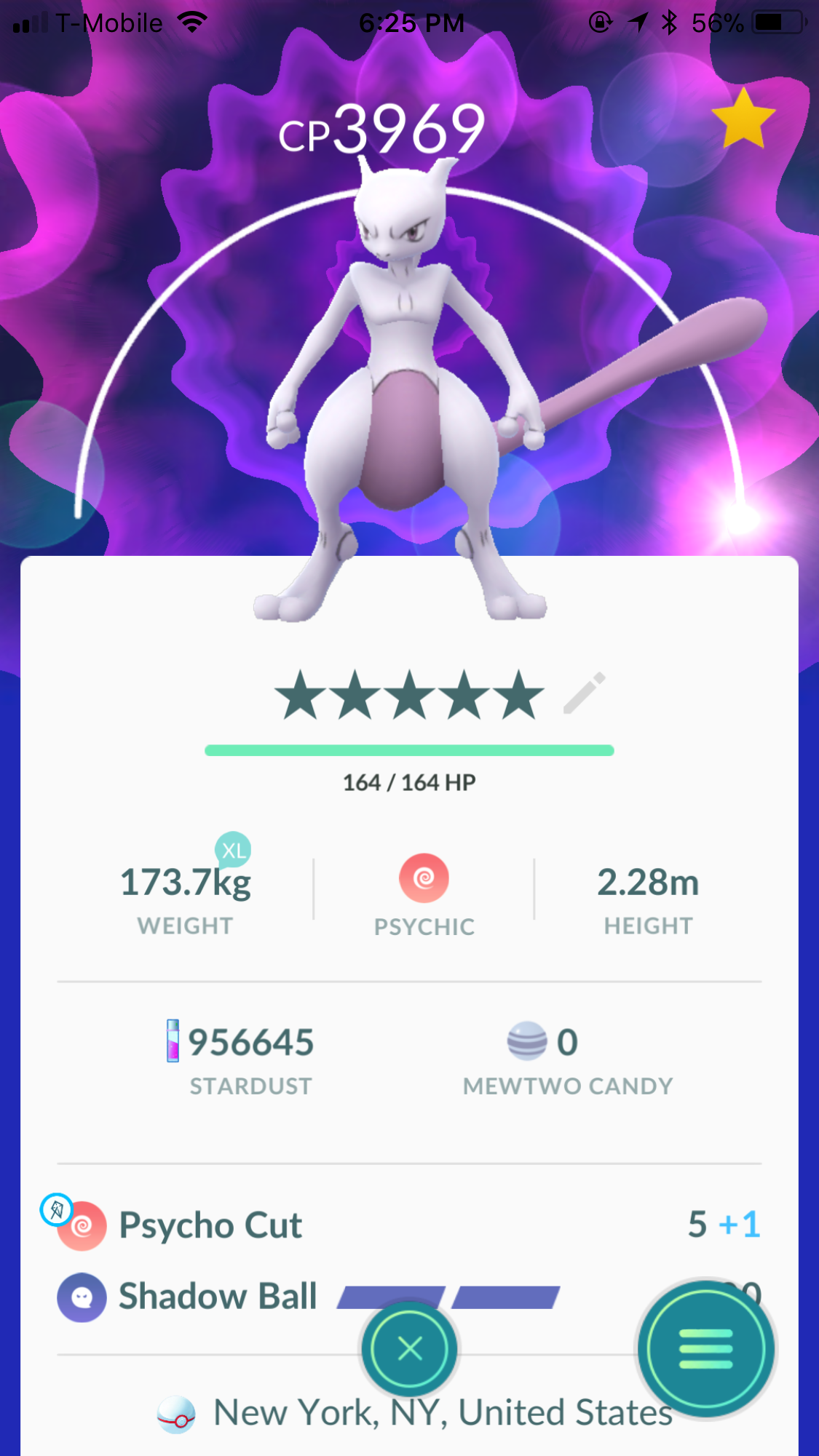Edit Mewtwo's nickname with the pencil icon
This screenshot has width=819, height=1456.
pyautogui.click(x=585, y=693)
